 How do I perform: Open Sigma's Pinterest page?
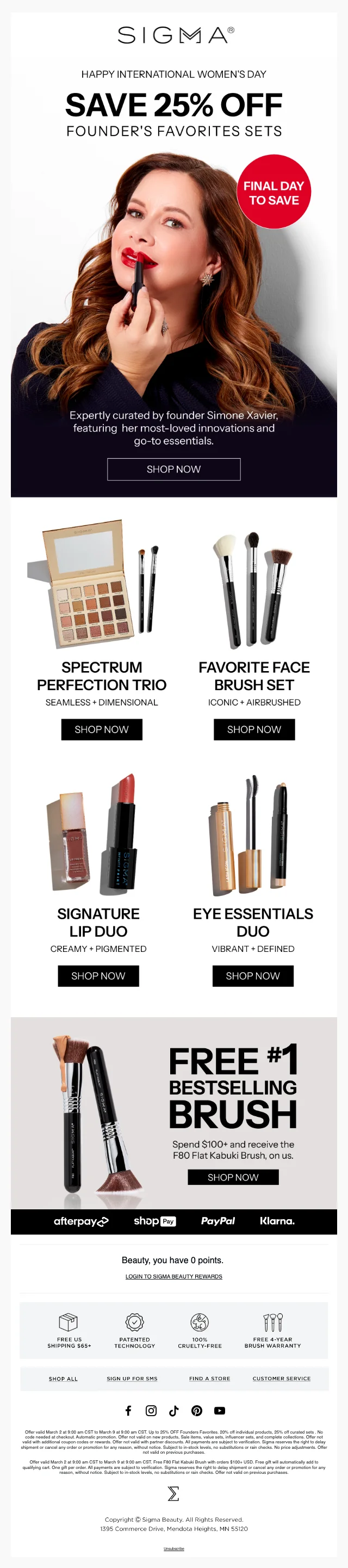click(196, 1410)
